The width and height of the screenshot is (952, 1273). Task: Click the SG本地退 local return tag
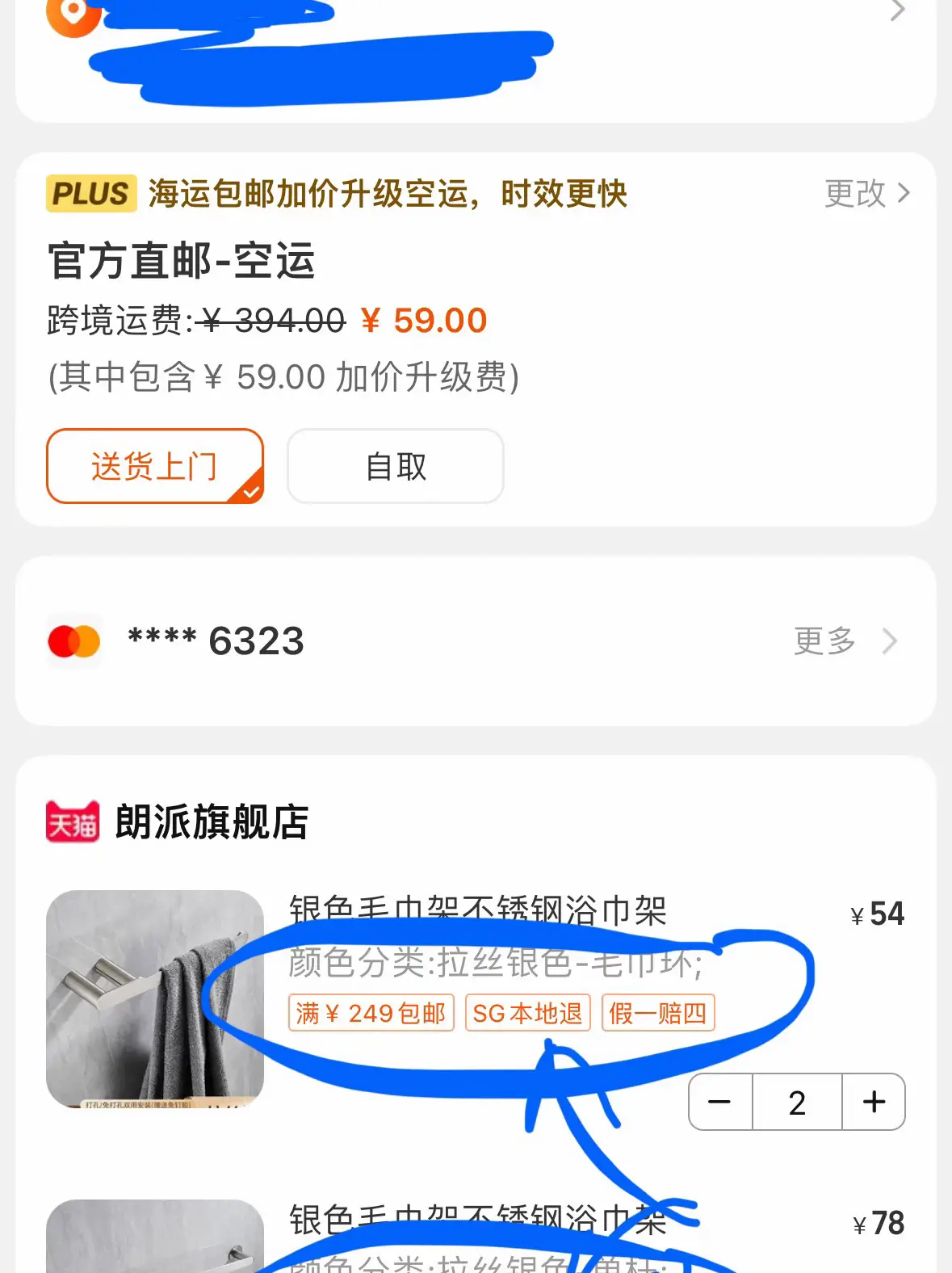click(528, 1013)
